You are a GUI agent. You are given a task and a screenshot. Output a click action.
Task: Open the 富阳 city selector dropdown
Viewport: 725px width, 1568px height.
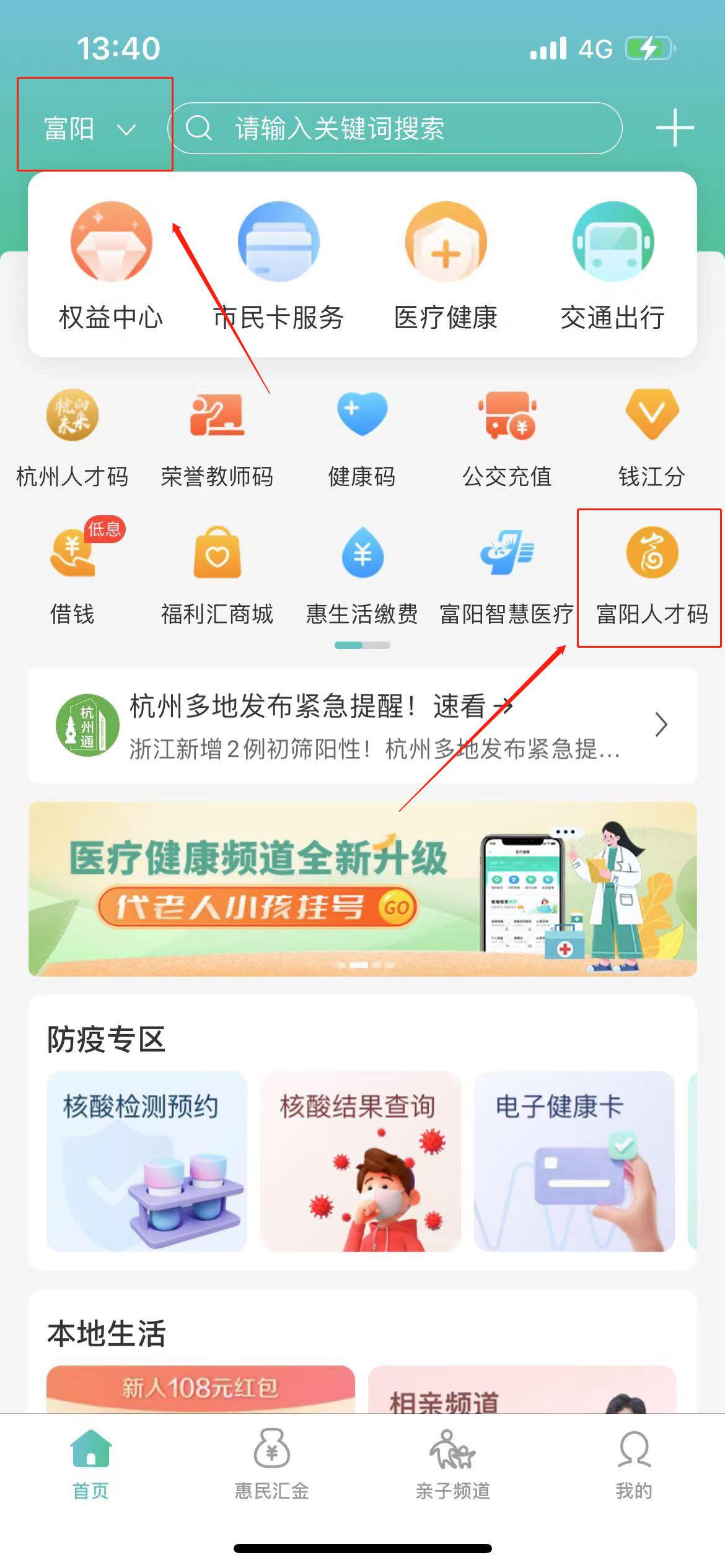pyautogui.click(x=90, y=129)
